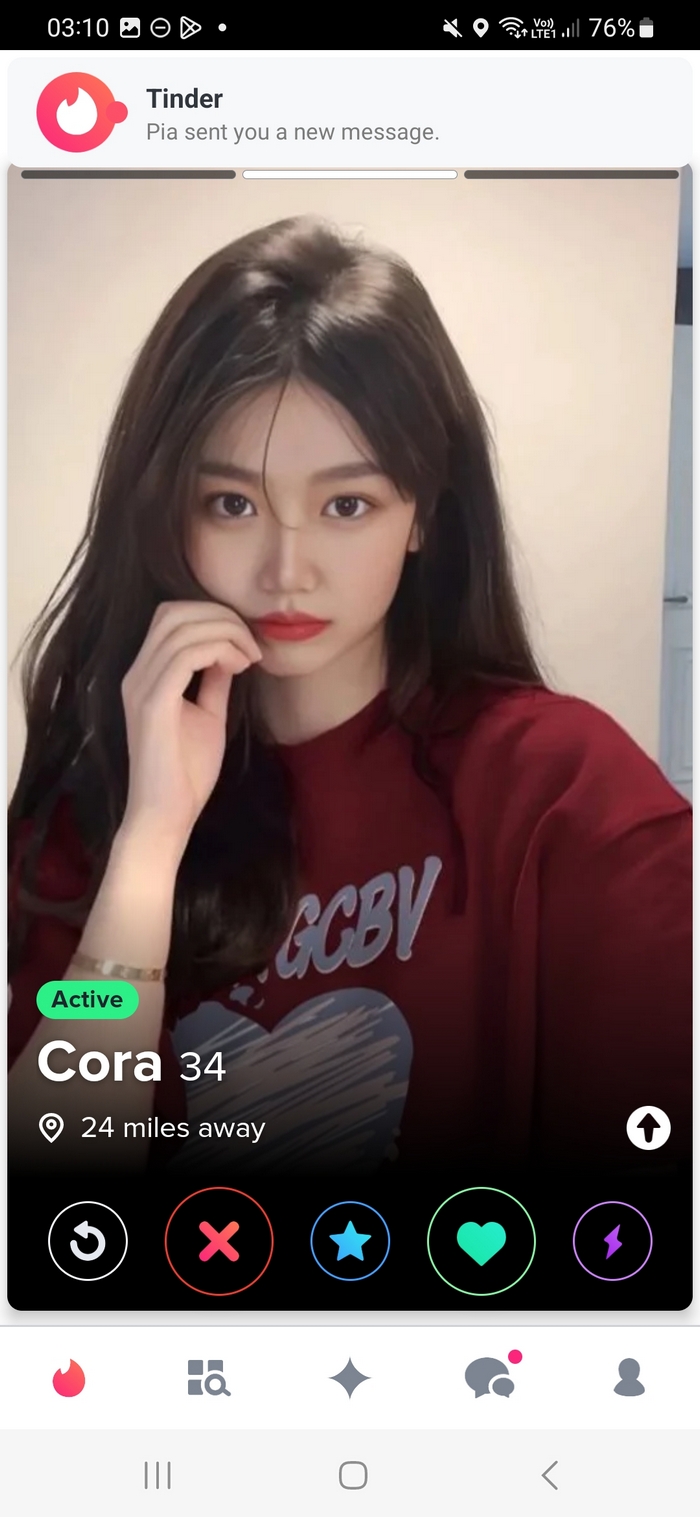This screenshot has height=1517, width=700.
Task: Rewind the last swipe
Action: (x=88, y=1241)
